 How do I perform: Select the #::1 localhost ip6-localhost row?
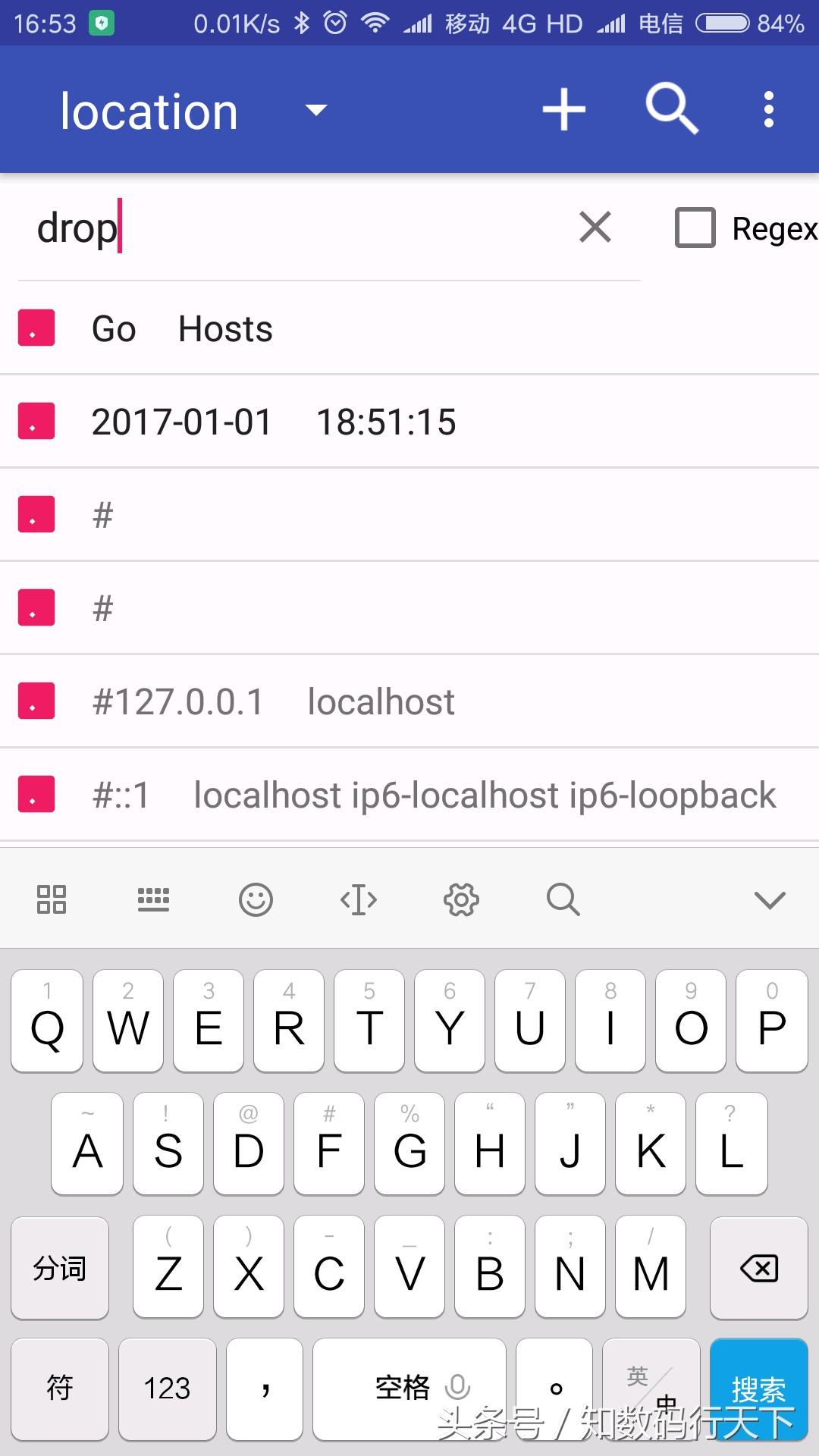click(409, 795)
